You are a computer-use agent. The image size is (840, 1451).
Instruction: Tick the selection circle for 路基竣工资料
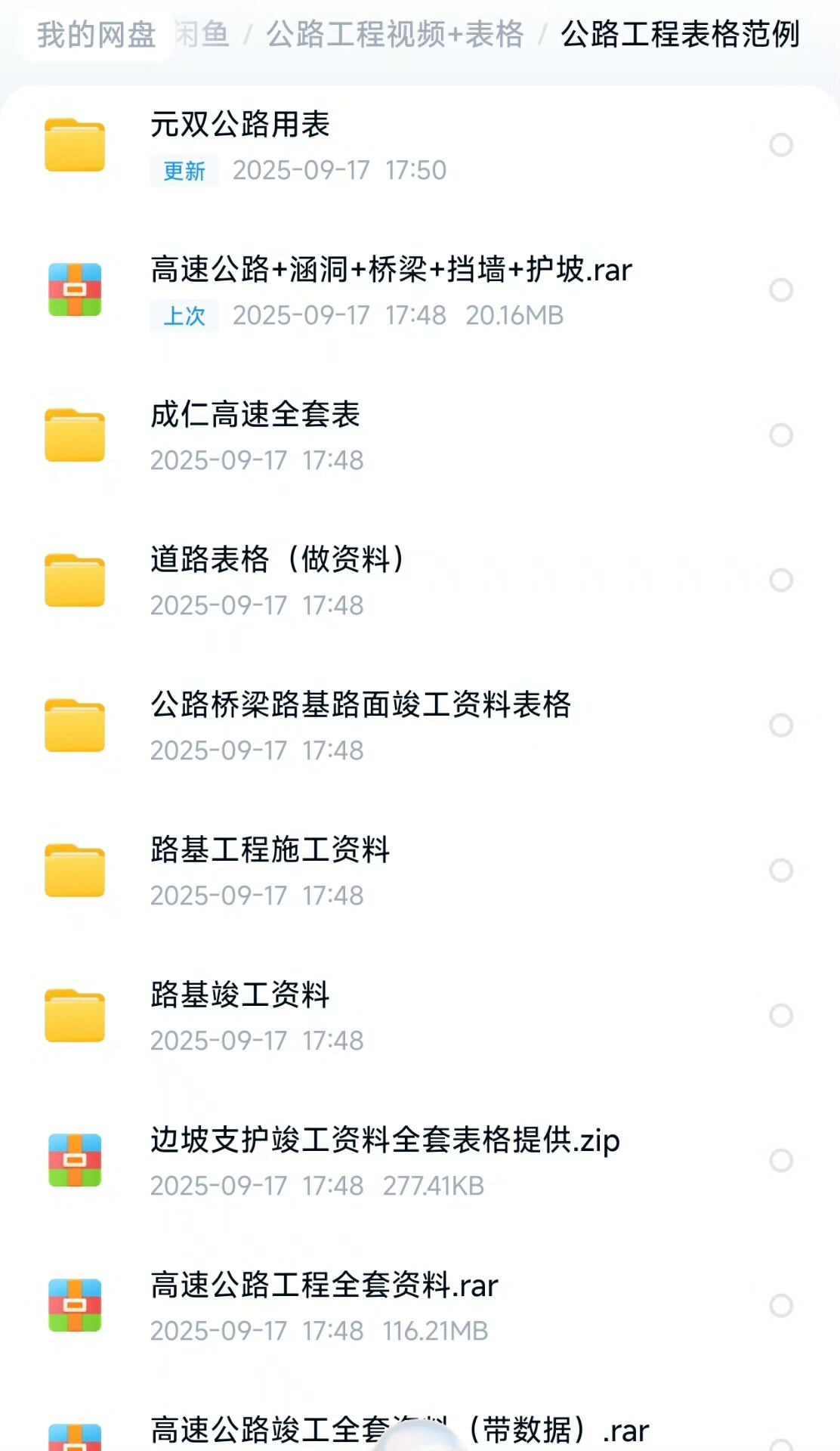[781, 1016]
